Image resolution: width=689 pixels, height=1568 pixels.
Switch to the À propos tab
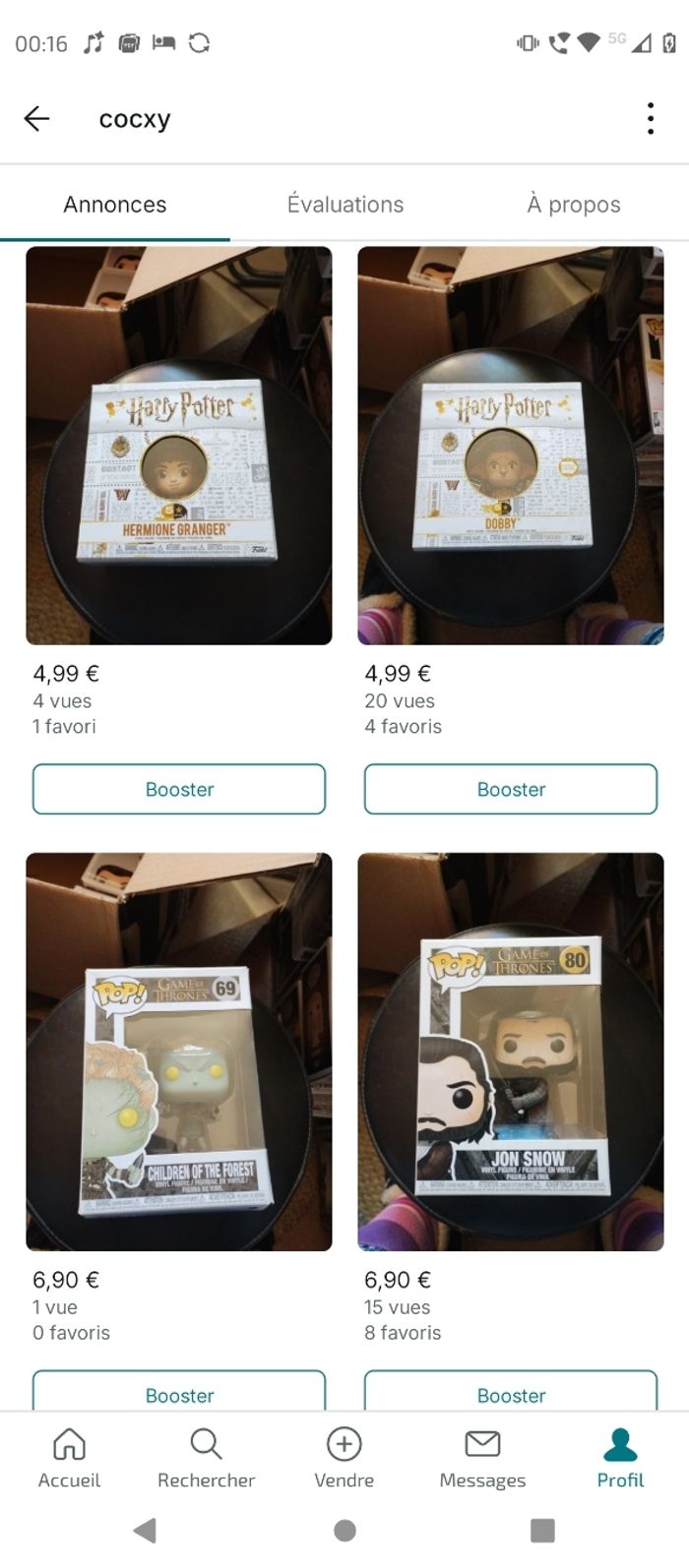click(x=573, y=205)
